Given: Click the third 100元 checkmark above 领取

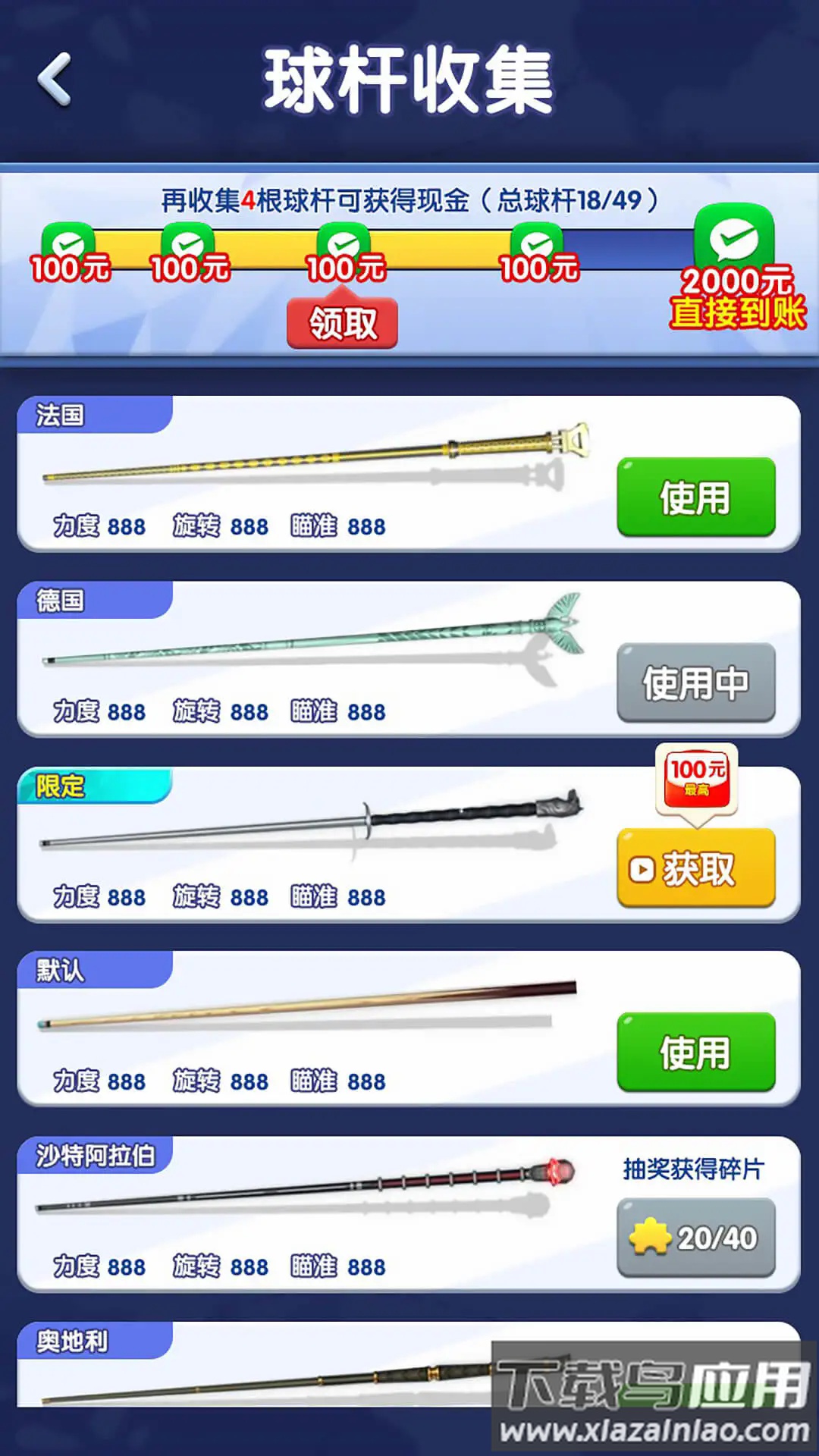Looking at the screenshot, I should [x=340, y=239].
